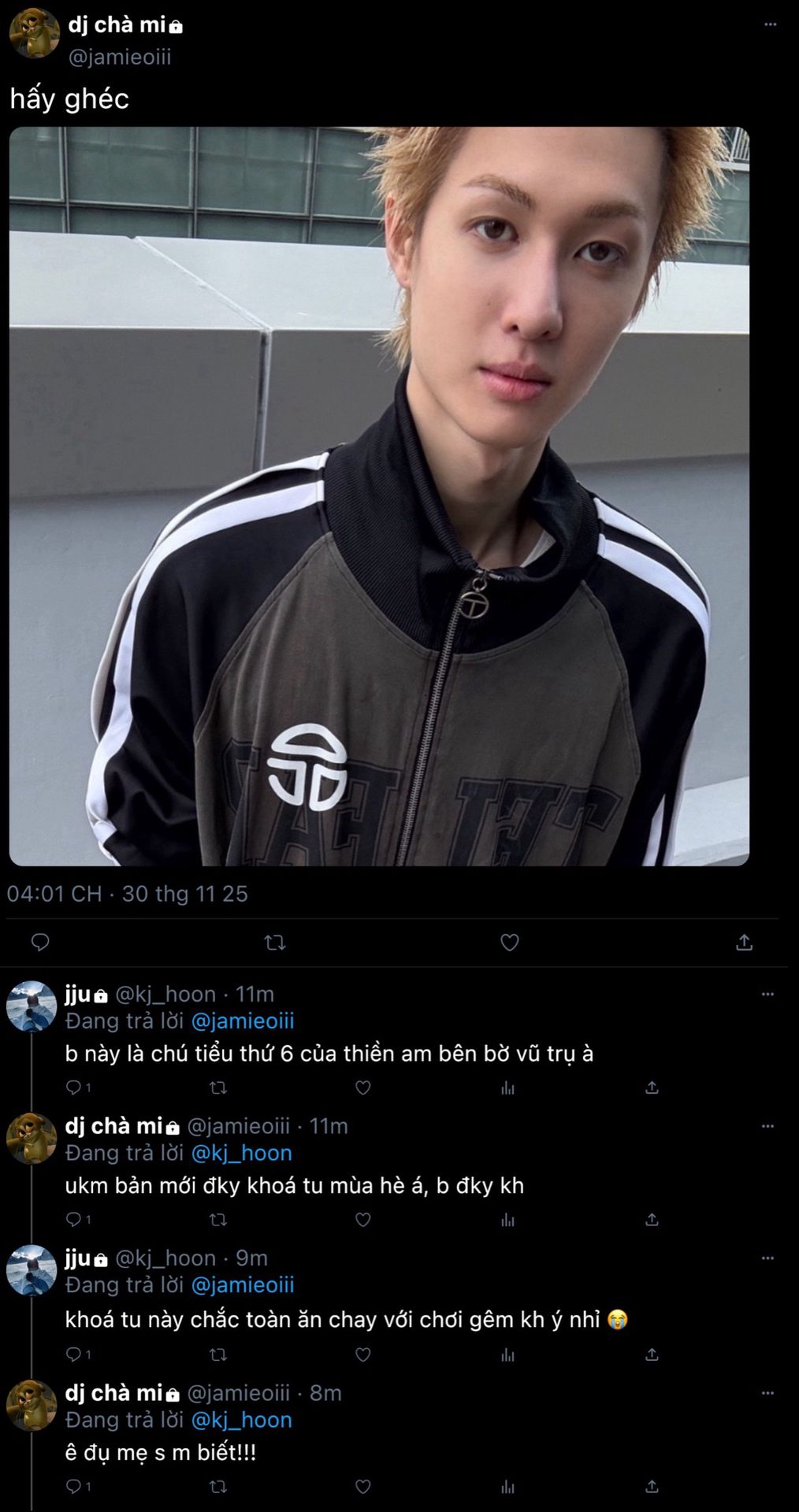The image size is (799, 1512).
Task: Reply to the 'ukm bản mới đky' tweet
Action: click(74, 1220)
